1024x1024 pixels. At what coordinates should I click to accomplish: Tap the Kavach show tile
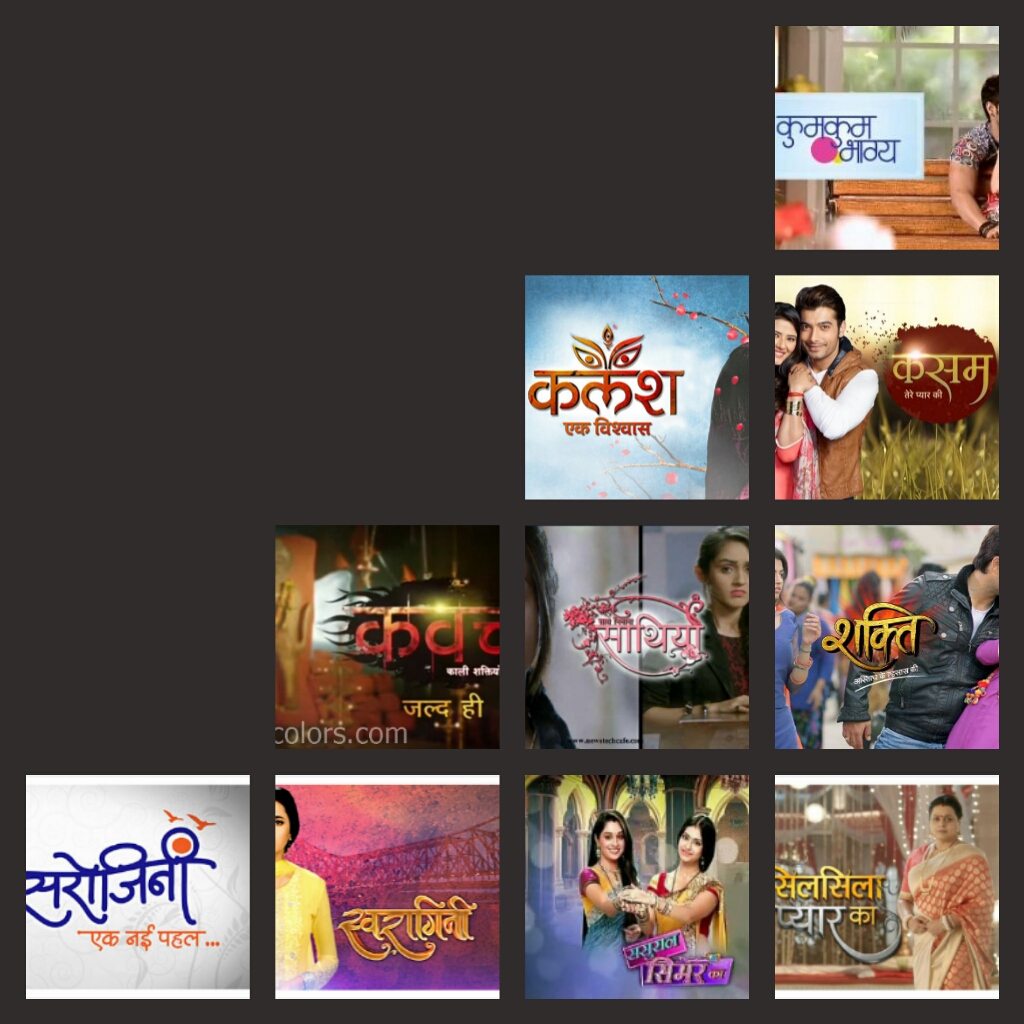387,637
